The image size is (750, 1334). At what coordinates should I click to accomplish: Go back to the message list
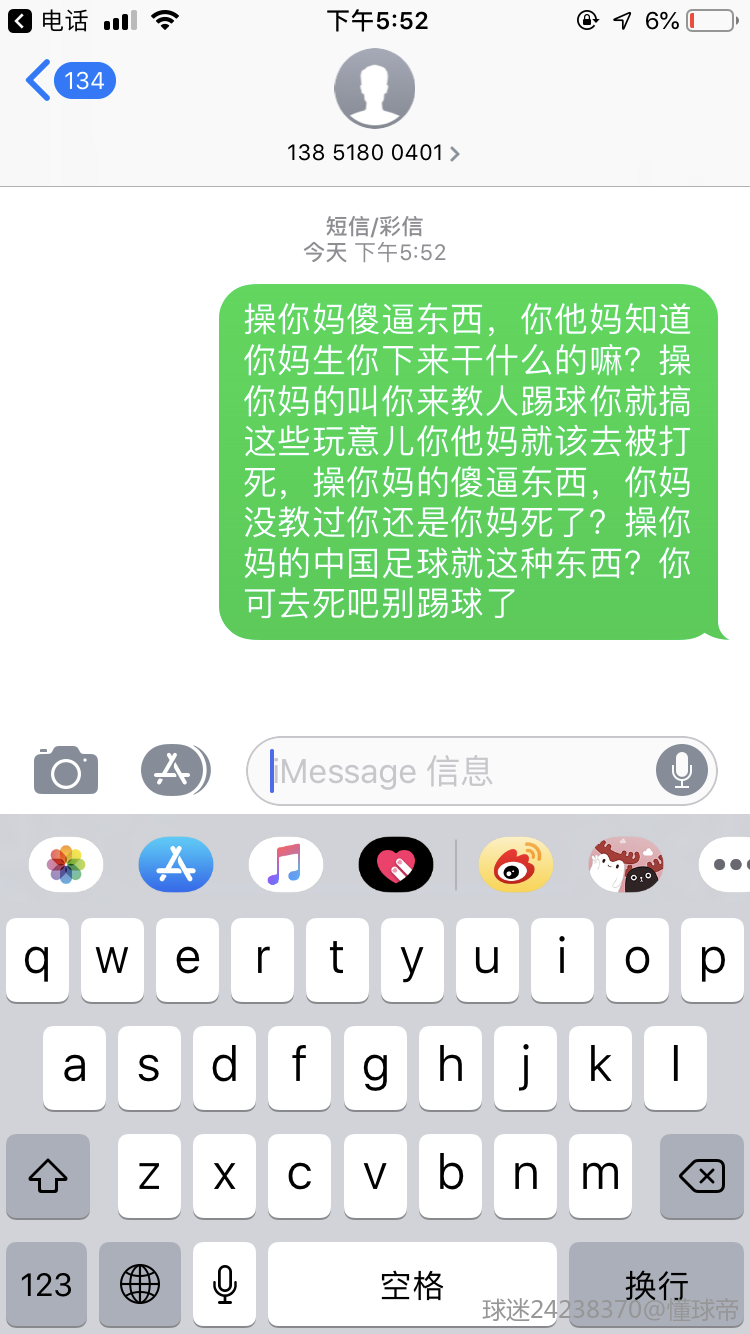[x=70, y=80]
